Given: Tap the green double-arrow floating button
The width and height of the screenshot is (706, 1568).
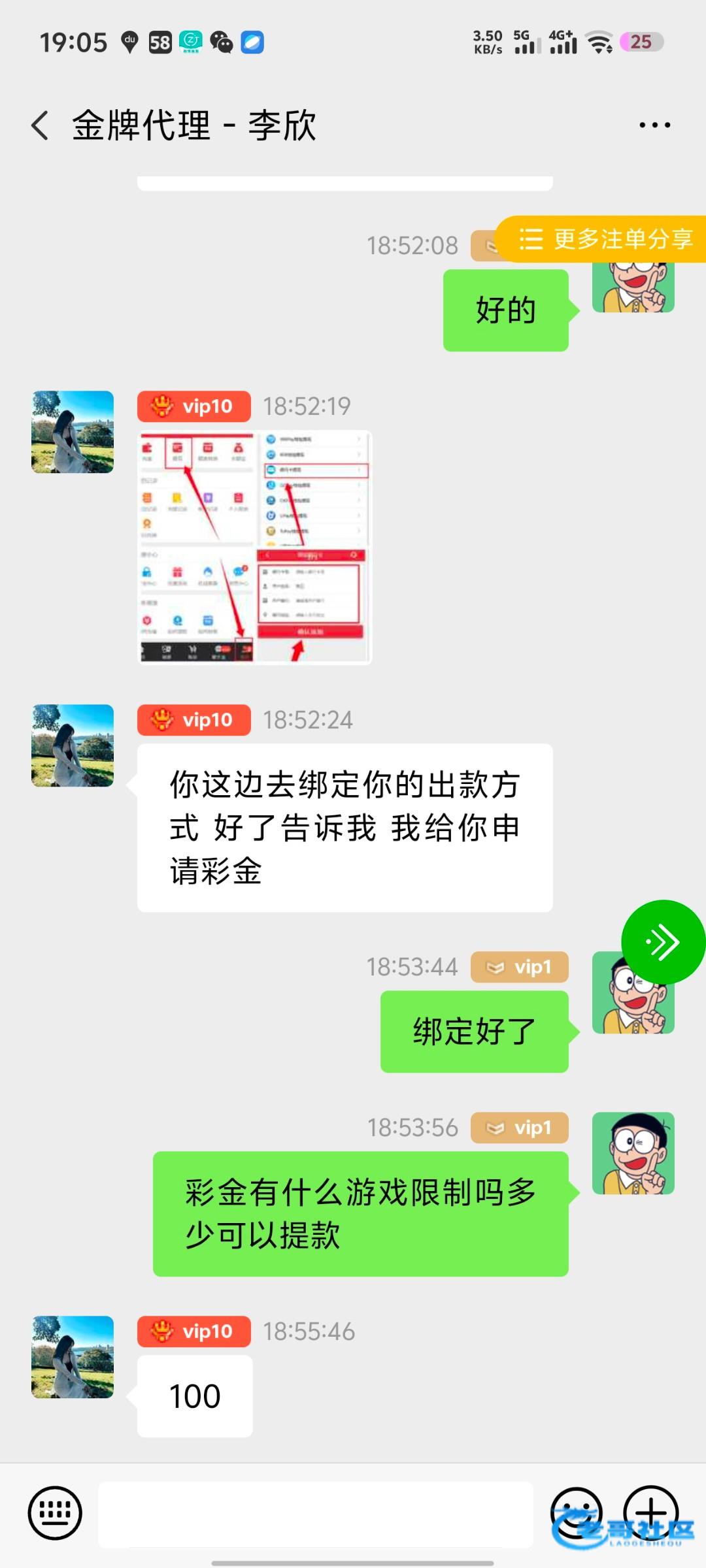Looking at the screenshot, I should pos(663,942).
